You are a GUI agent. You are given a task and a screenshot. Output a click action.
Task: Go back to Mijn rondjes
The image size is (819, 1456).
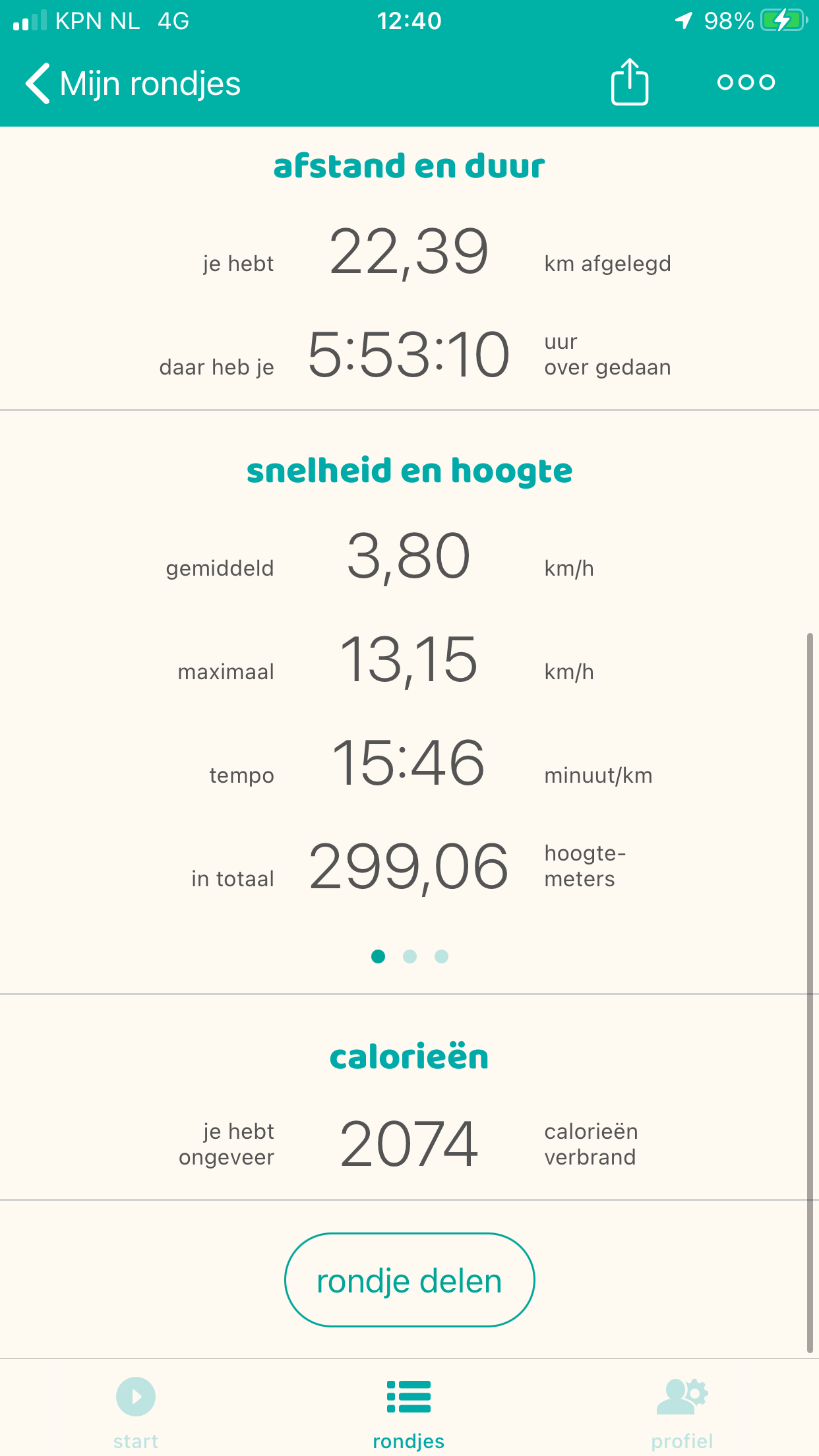tap(133, 84)
